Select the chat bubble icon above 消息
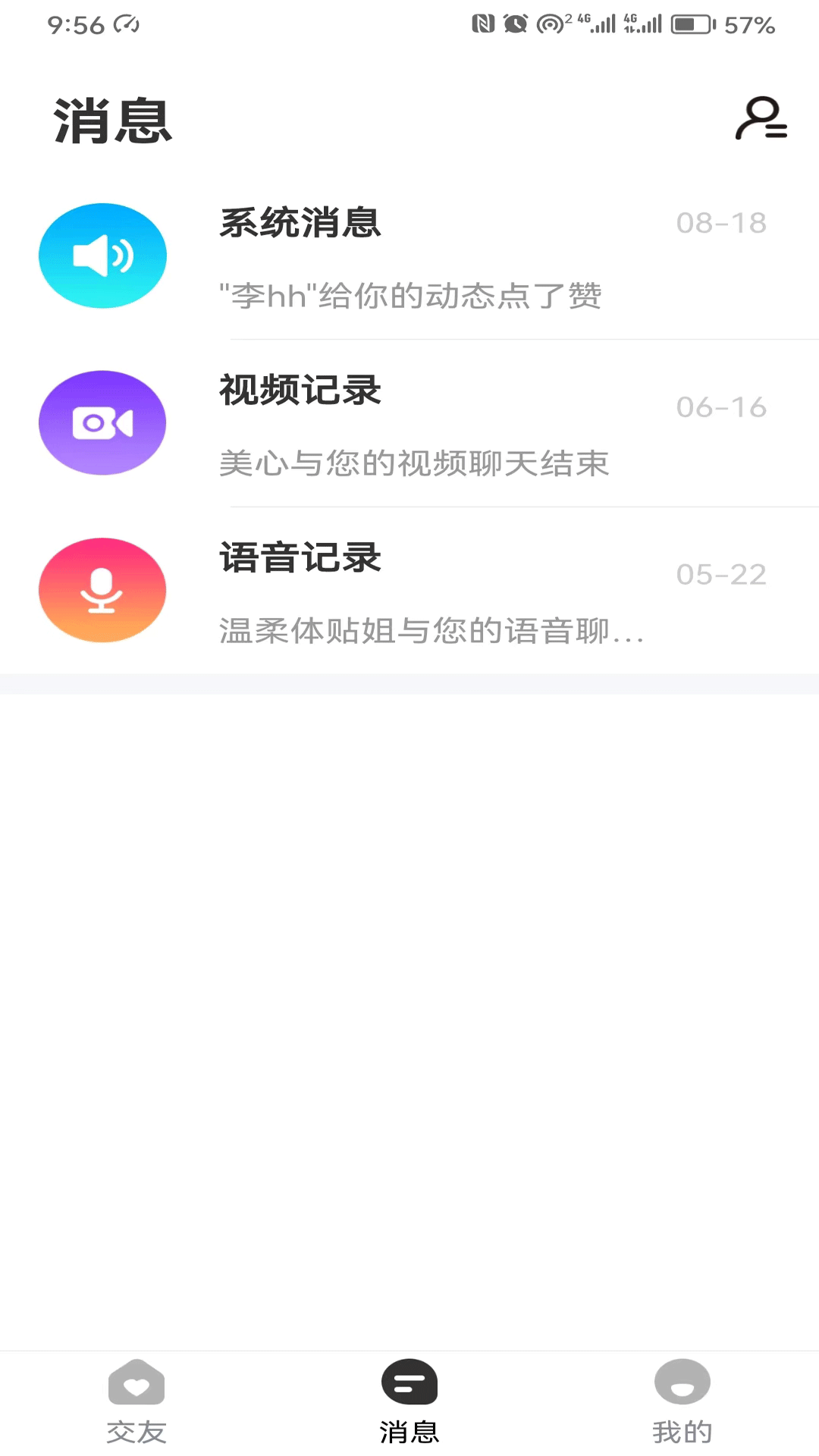 click(x=409, y=1382)
